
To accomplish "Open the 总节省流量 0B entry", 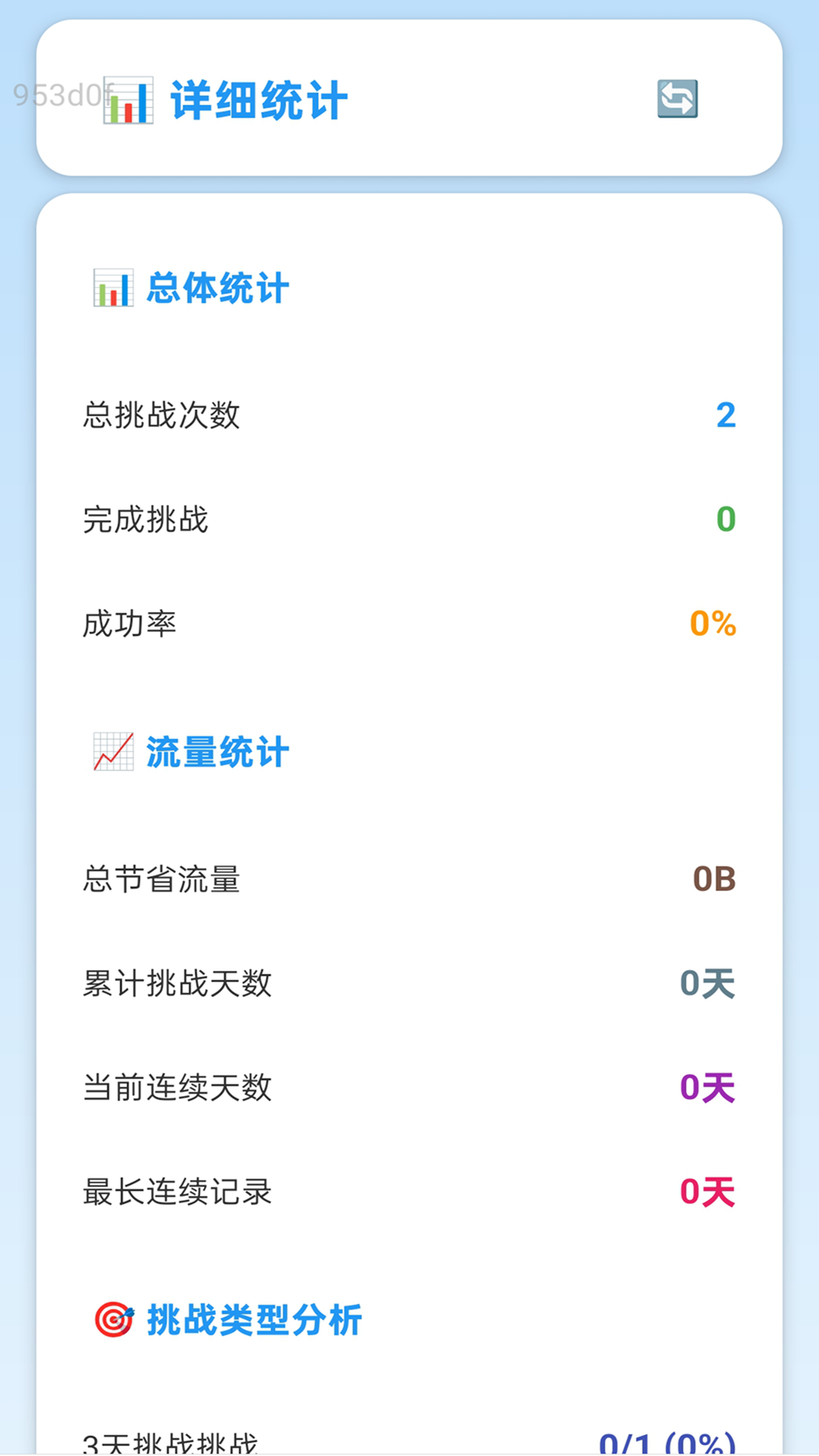I will (714, 880).
